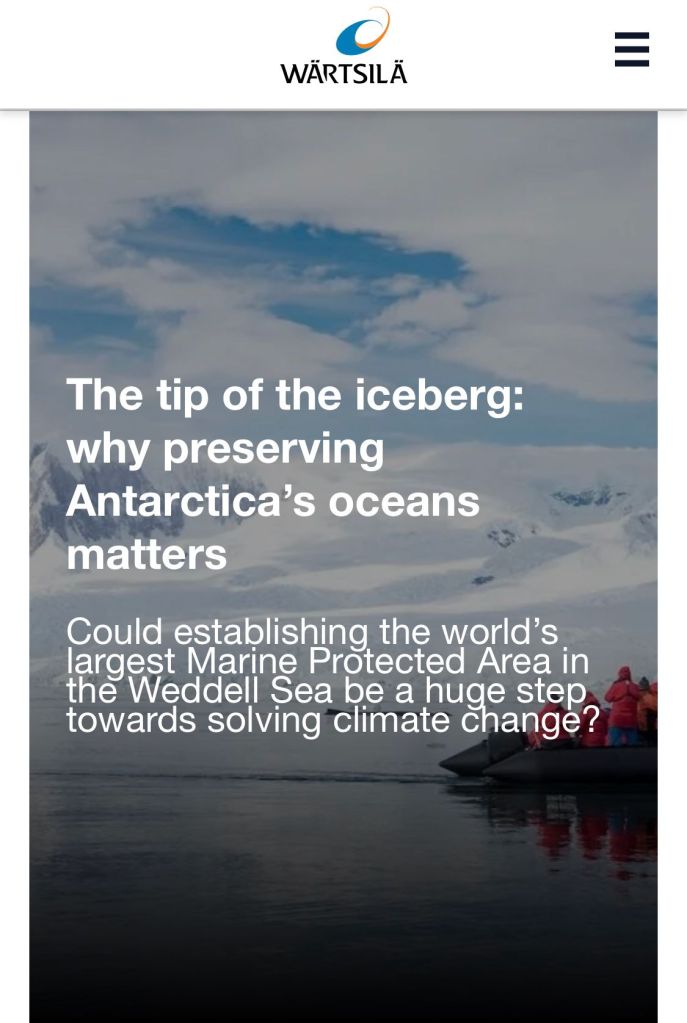687x1023 pixels.
Task: Open the hamburger navigation menu
Action: tap(631, 49)
